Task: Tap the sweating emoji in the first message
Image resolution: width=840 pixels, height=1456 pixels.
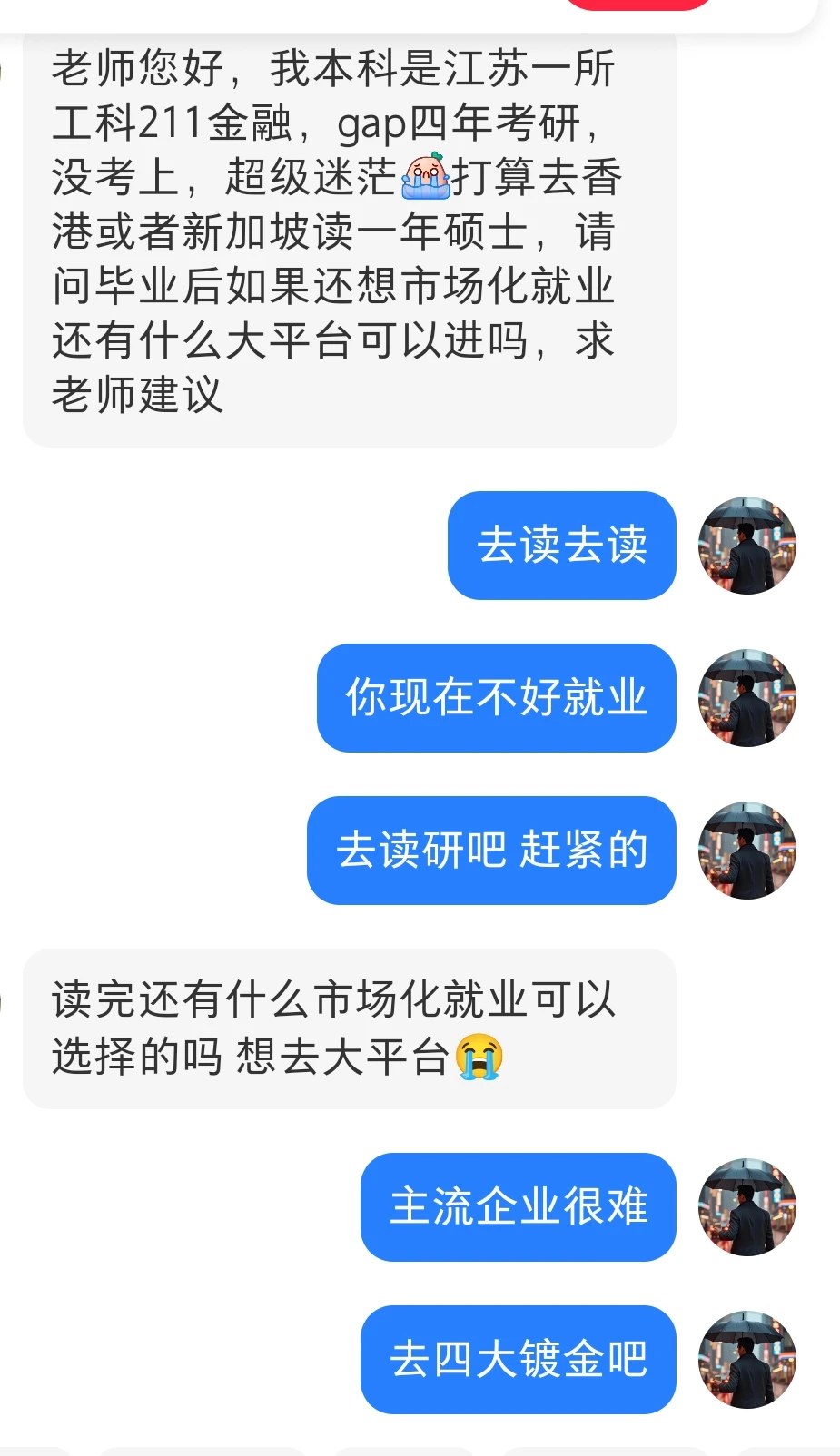Action: (424, 177)
